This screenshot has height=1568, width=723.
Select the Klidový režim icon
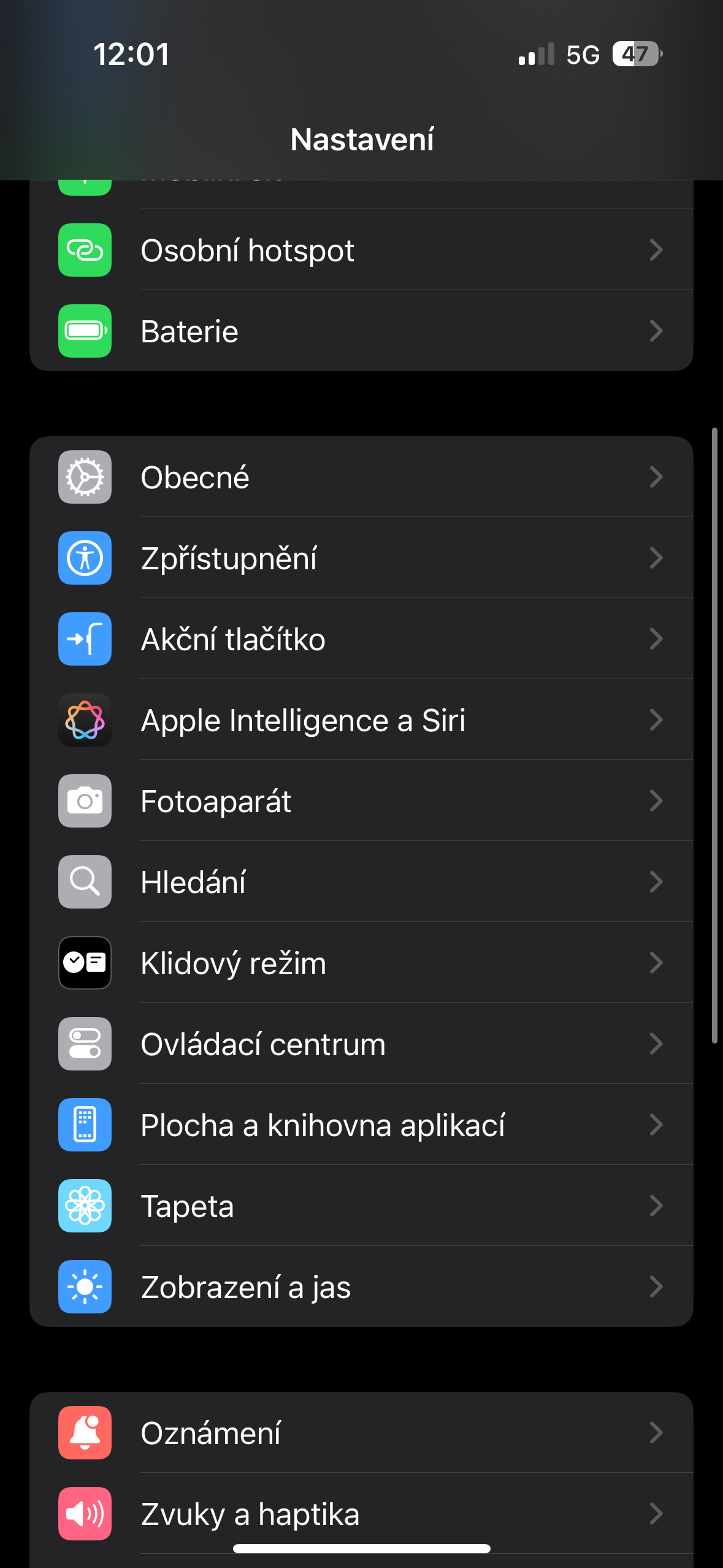point(85,963)
